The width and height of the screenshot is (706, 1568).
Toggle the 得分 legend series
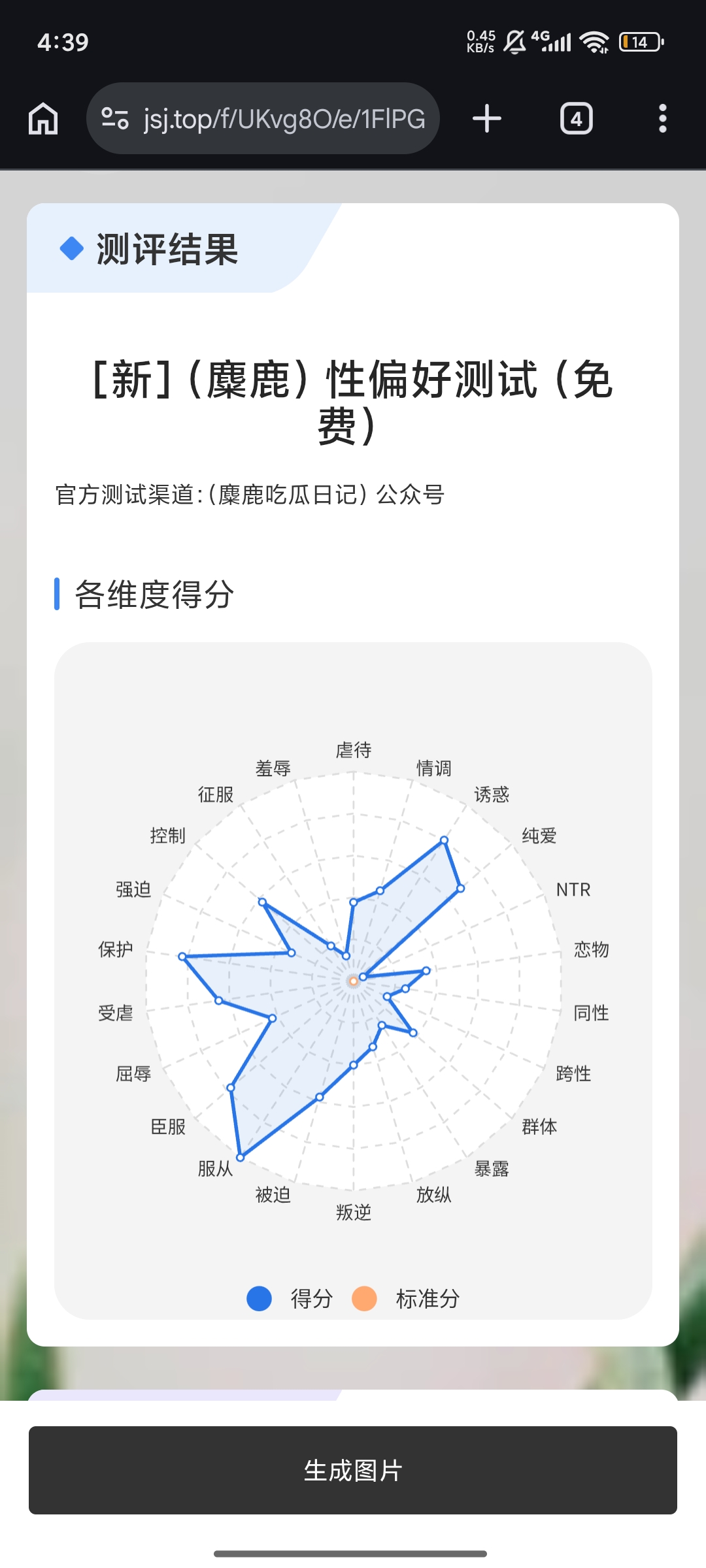290,1298
